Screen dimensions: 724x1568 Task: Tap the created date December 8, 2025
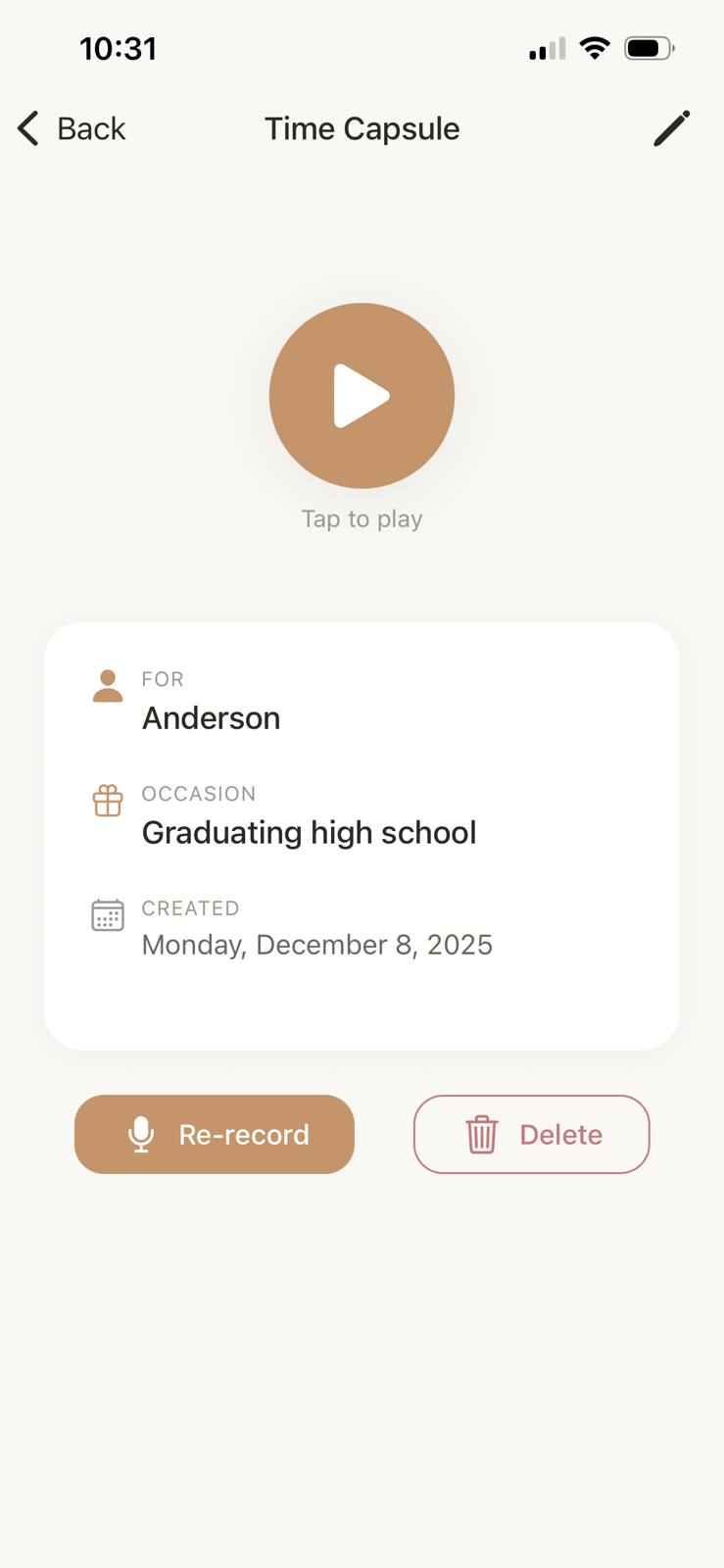(x=316, y=945)
